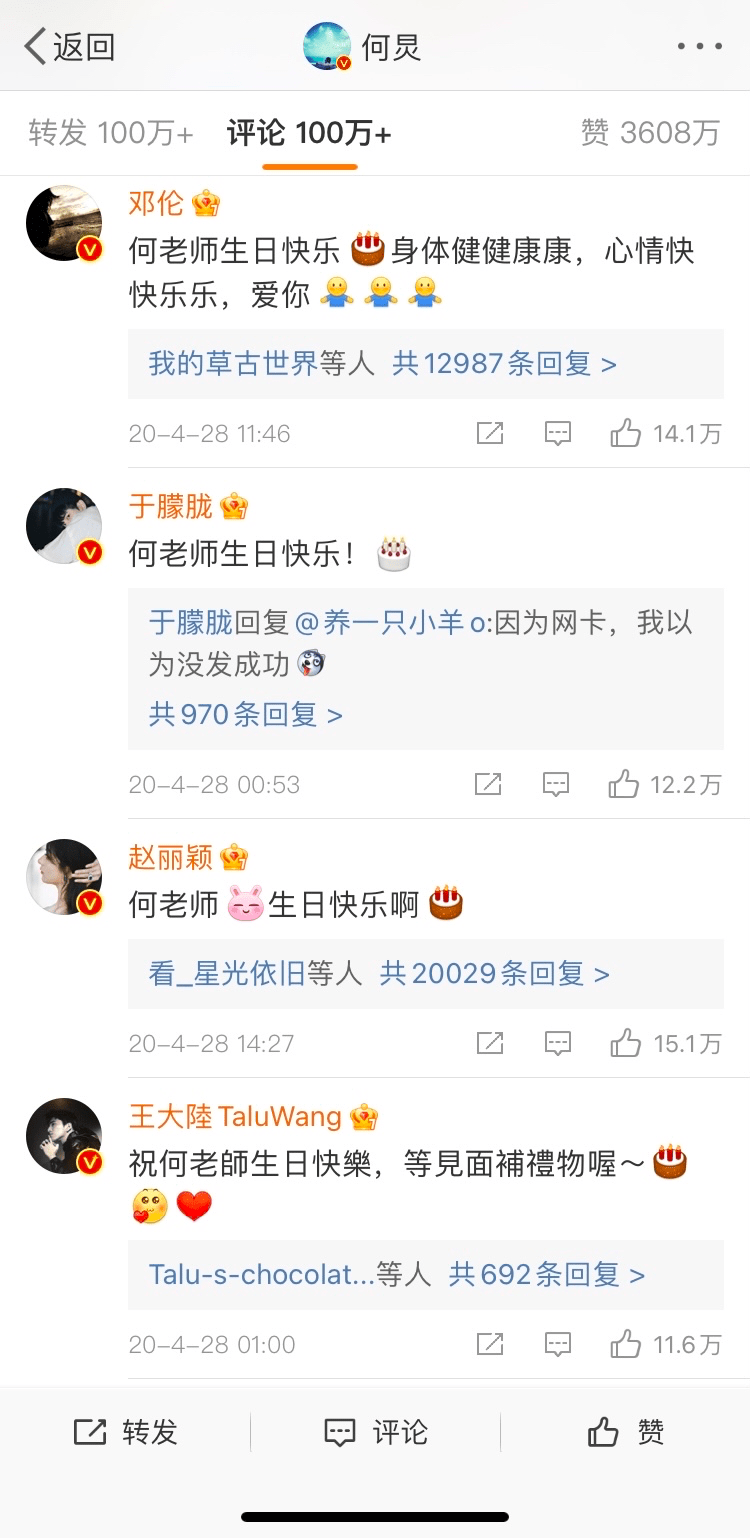Viewport: 750px width, 1538px height.
Task: Open 邓伦's profile avatar
Action: pos(64,223)
